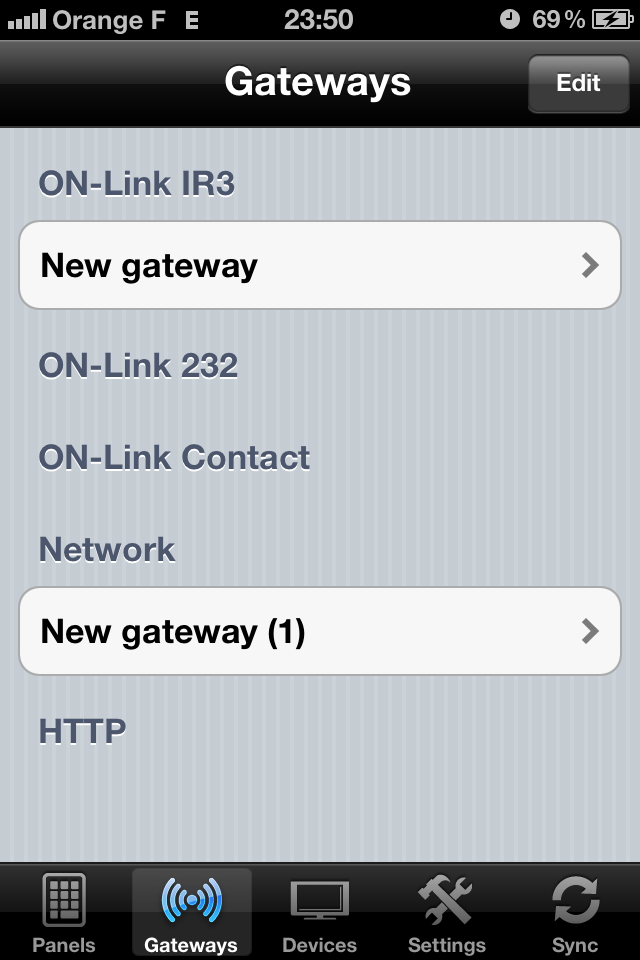Image resolution: width=640 pixels, height=960 pixels.
Task: Open the New gateway (1) row
Action: pos(320,631)
